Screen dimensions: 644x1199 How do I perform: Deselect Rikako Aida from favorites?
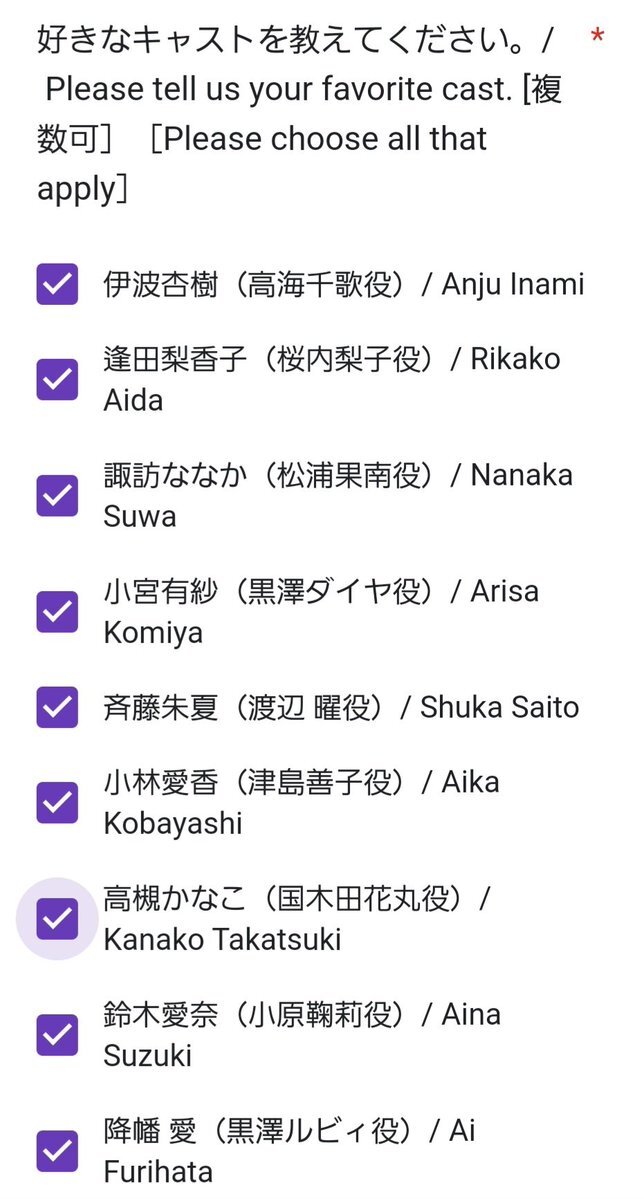click(x=57, y=379)
